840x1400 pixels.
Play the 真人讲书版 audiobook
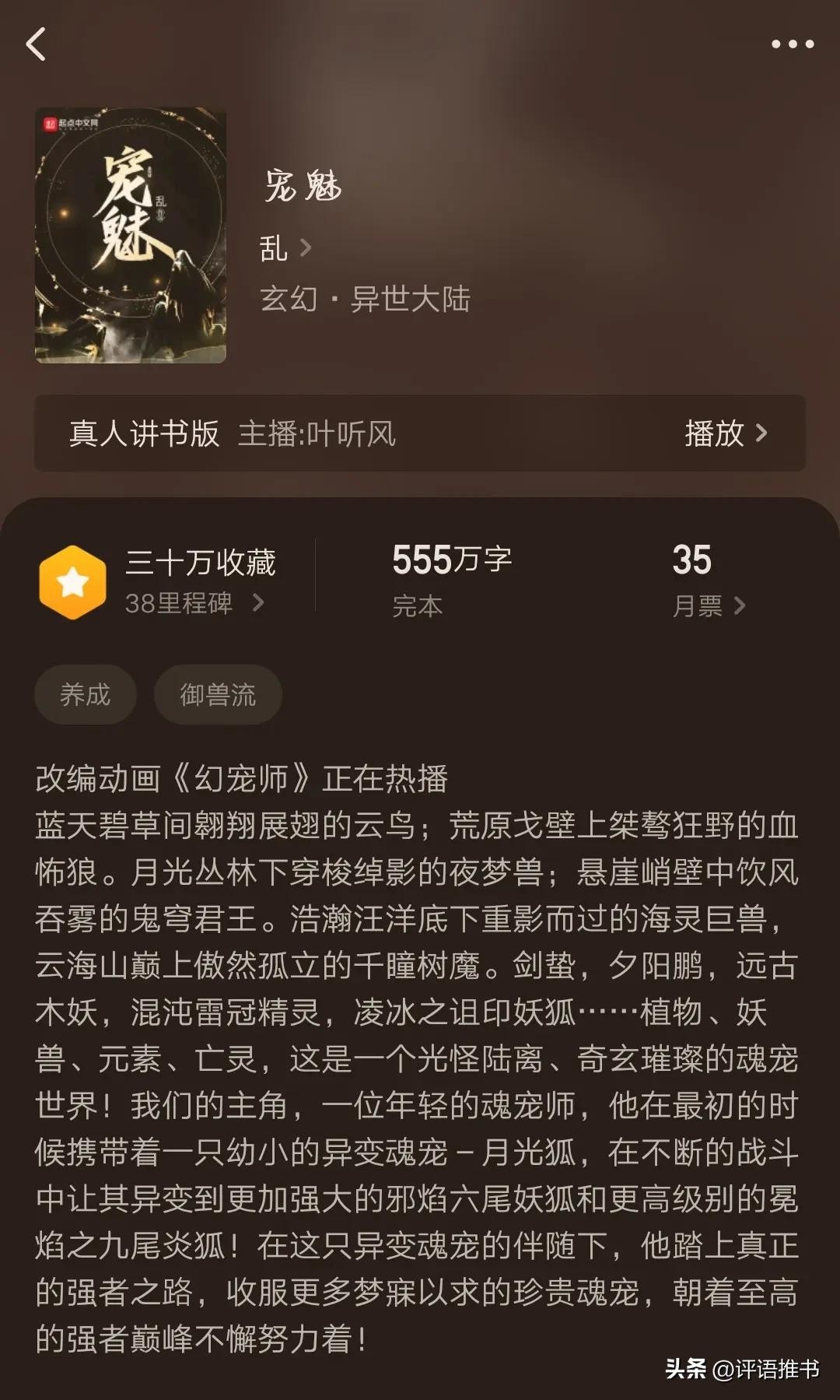[x=725, y=433]
